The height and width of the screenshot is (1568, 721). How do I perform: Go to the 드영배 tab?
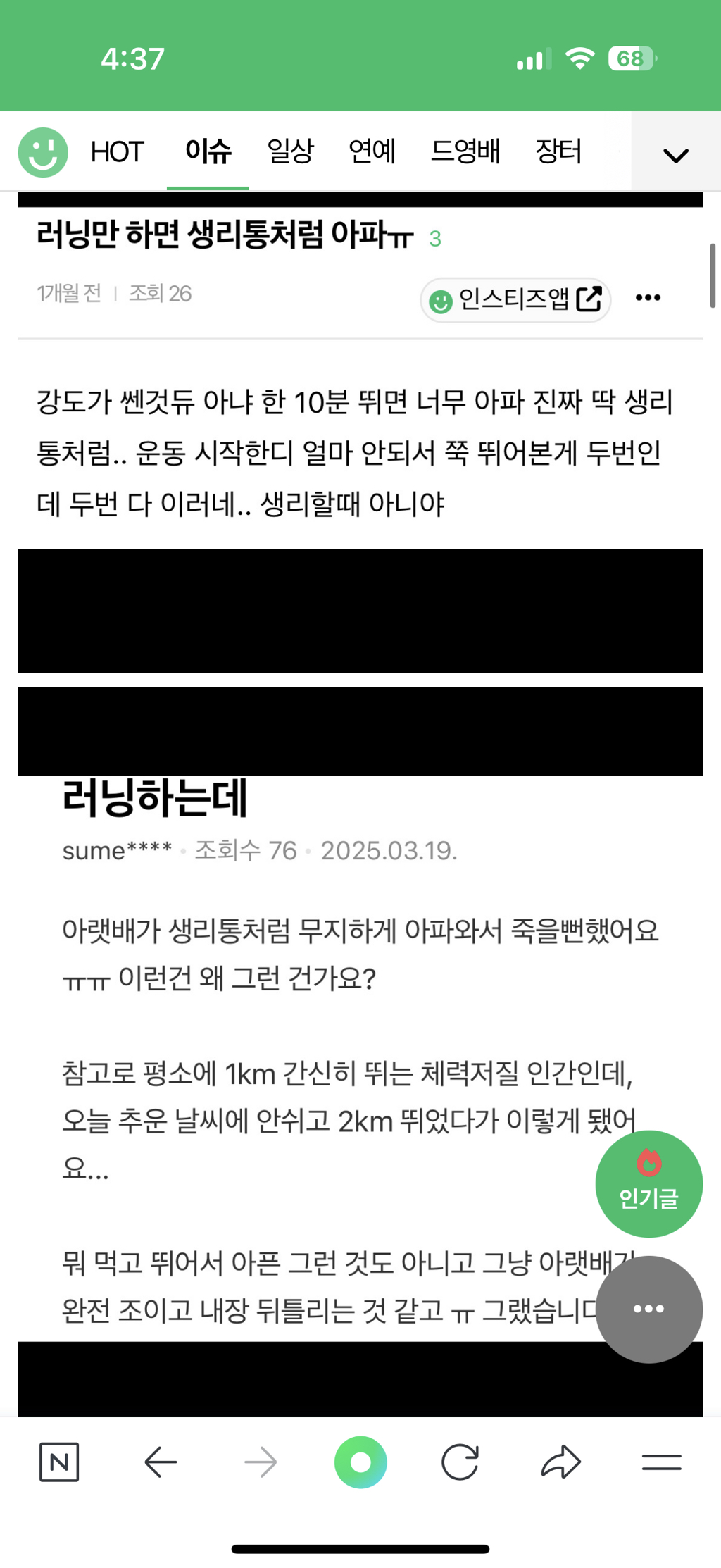(465, 151)
